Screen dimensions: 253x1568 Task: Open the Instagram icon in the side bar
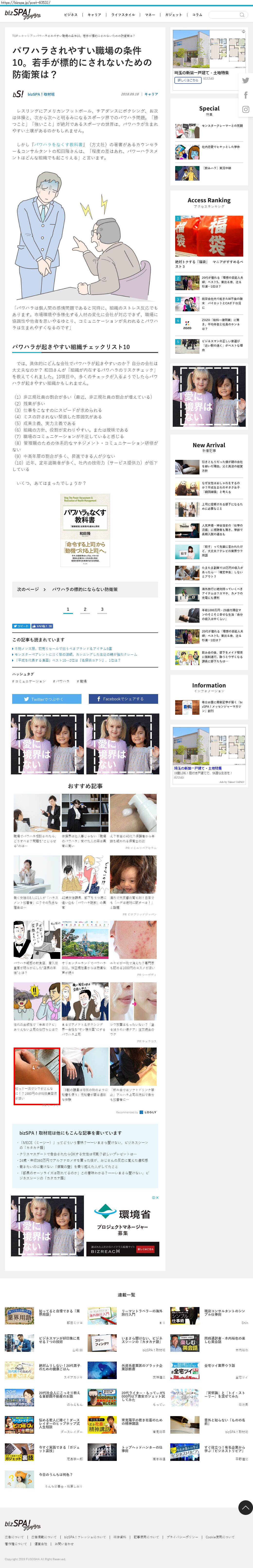pos(246,110)
